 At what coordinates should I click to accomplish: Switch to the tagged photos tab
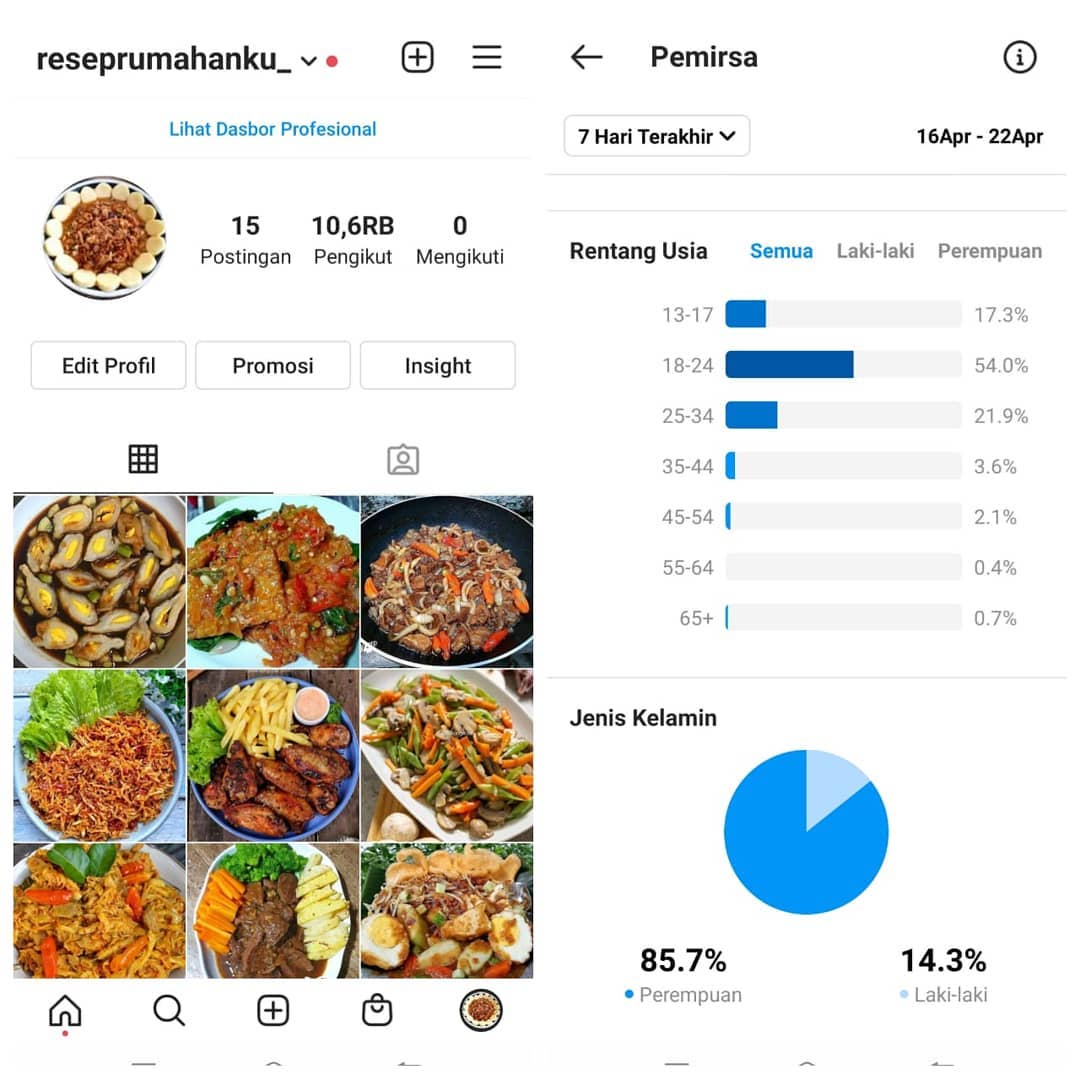(x=402, y=460)
